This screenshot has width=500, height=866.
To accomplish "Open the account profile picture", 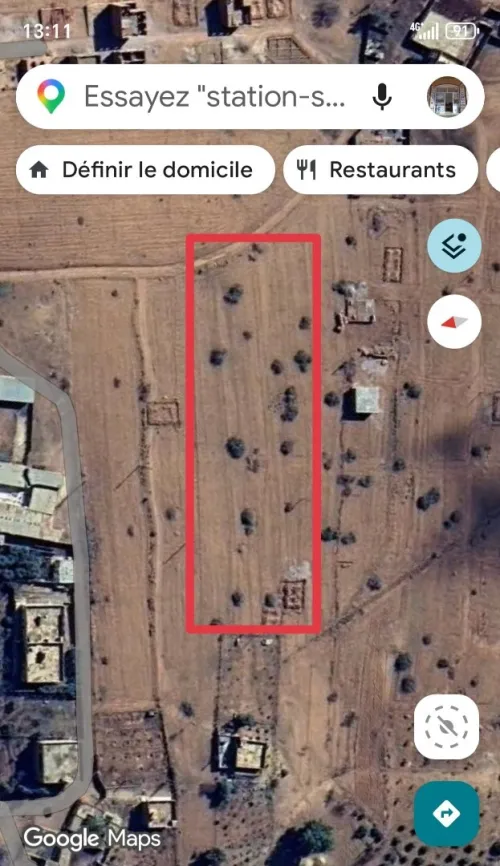I will tap(447, 97).
